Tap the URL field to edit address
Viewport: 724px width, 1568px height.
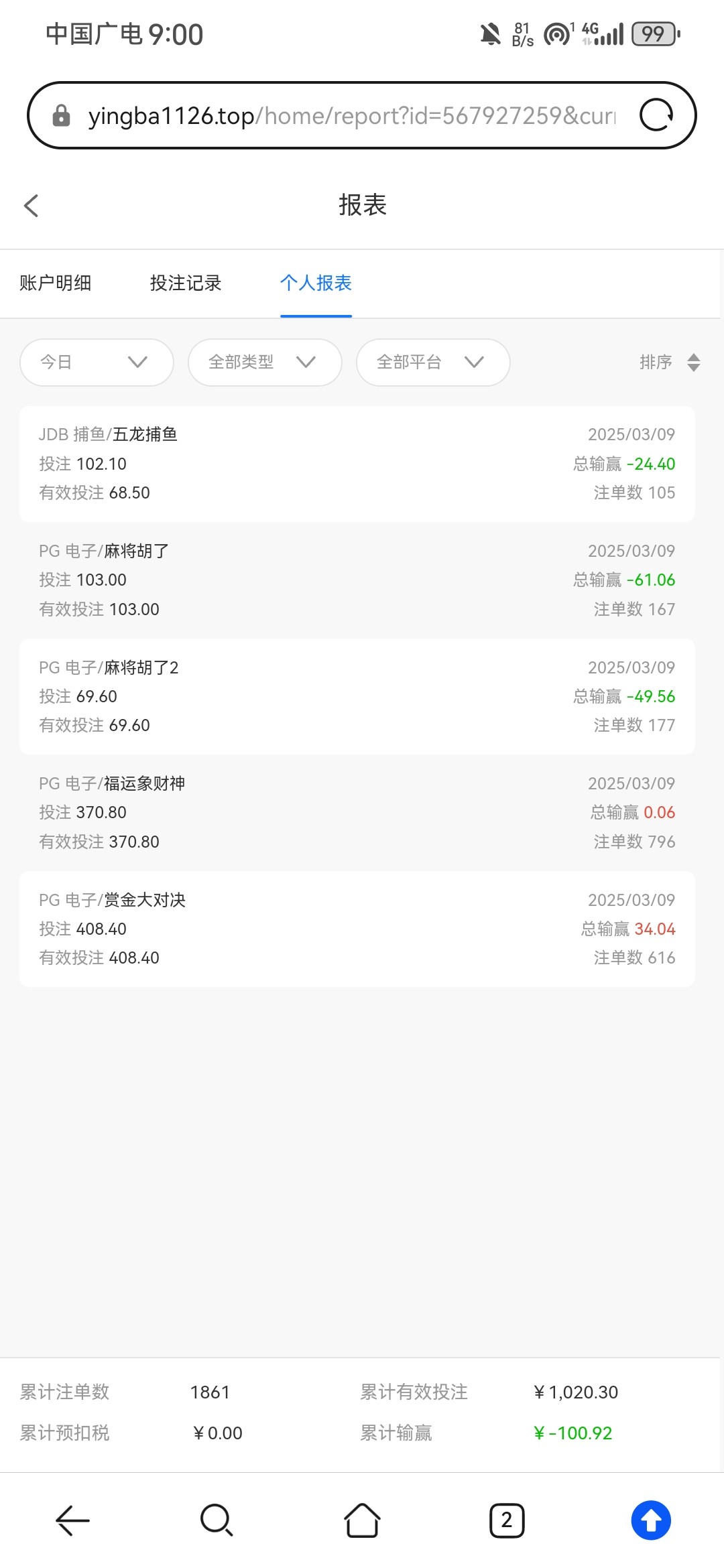[x=349, y=115]
